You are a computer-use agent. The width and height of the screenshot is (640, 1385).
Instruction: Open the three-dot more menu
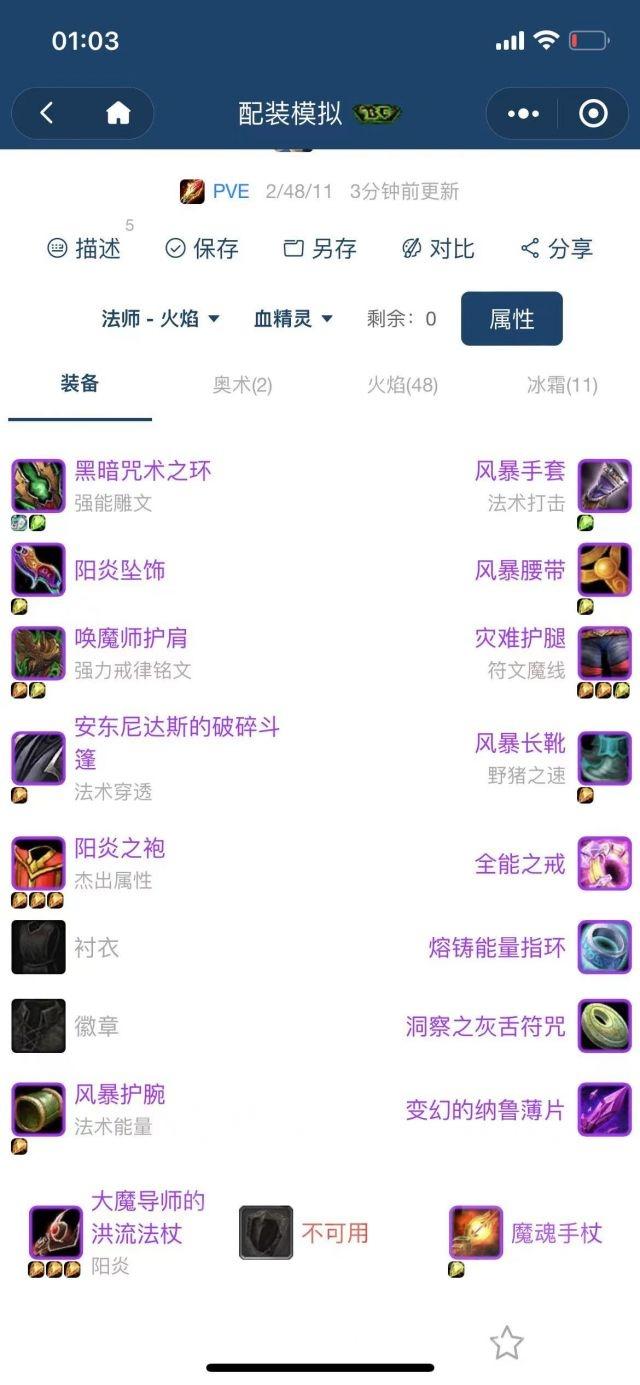pyautogui.click(x=523, y=114)
